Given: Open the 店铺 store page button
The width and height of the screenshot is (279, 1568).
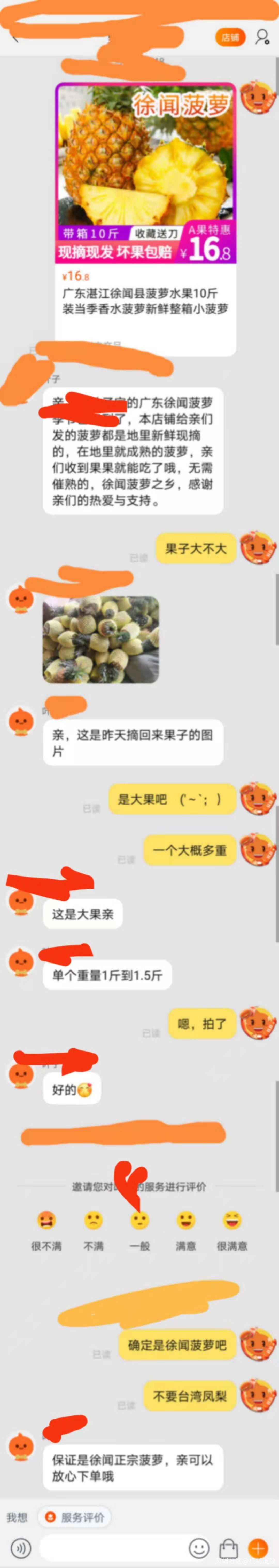Looking at the screenshot, I should coord(230,37).
